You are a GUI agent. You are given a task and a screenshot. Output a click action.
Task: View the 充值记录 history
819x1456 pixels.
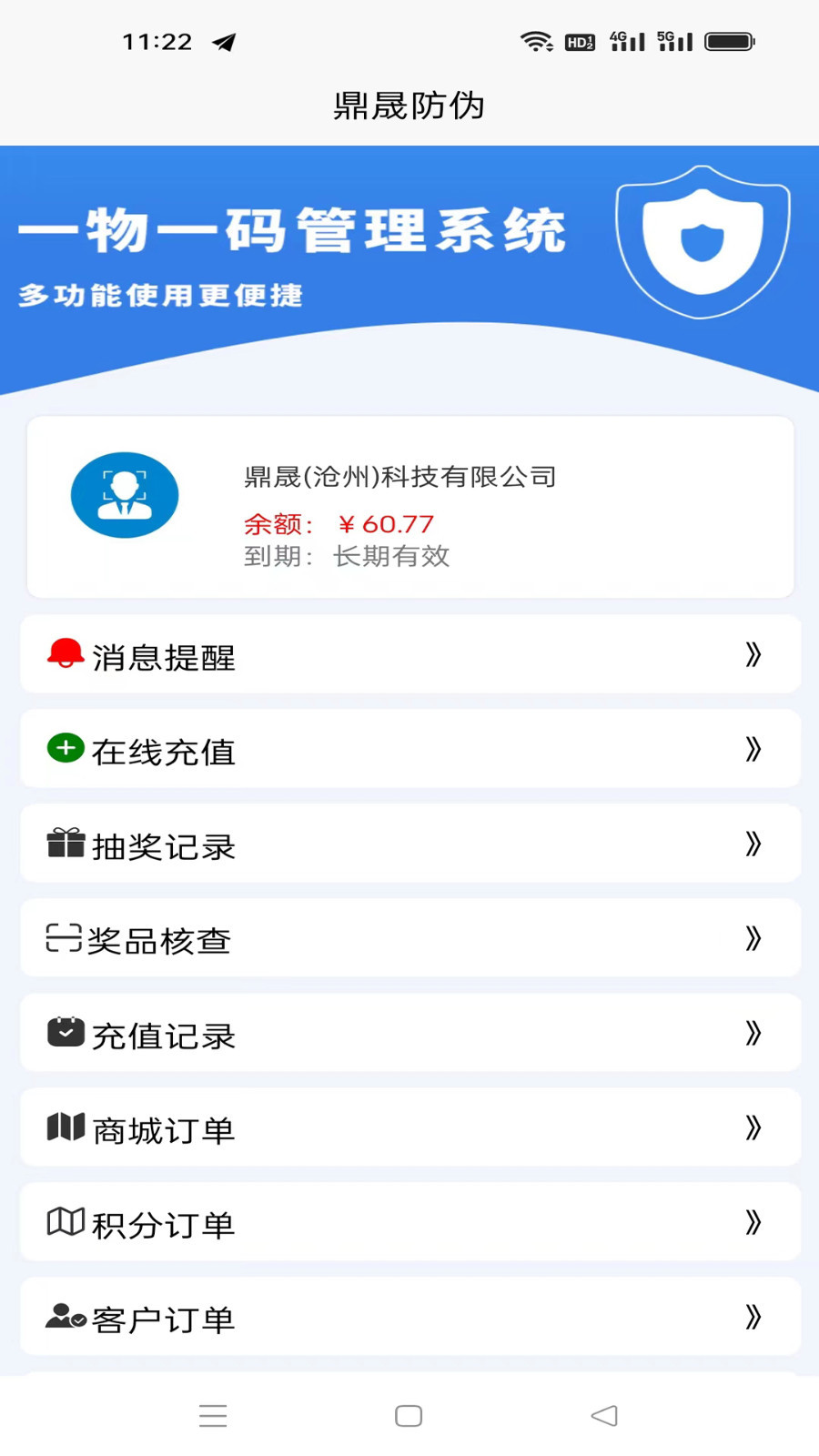click(x=410, y=1033)
